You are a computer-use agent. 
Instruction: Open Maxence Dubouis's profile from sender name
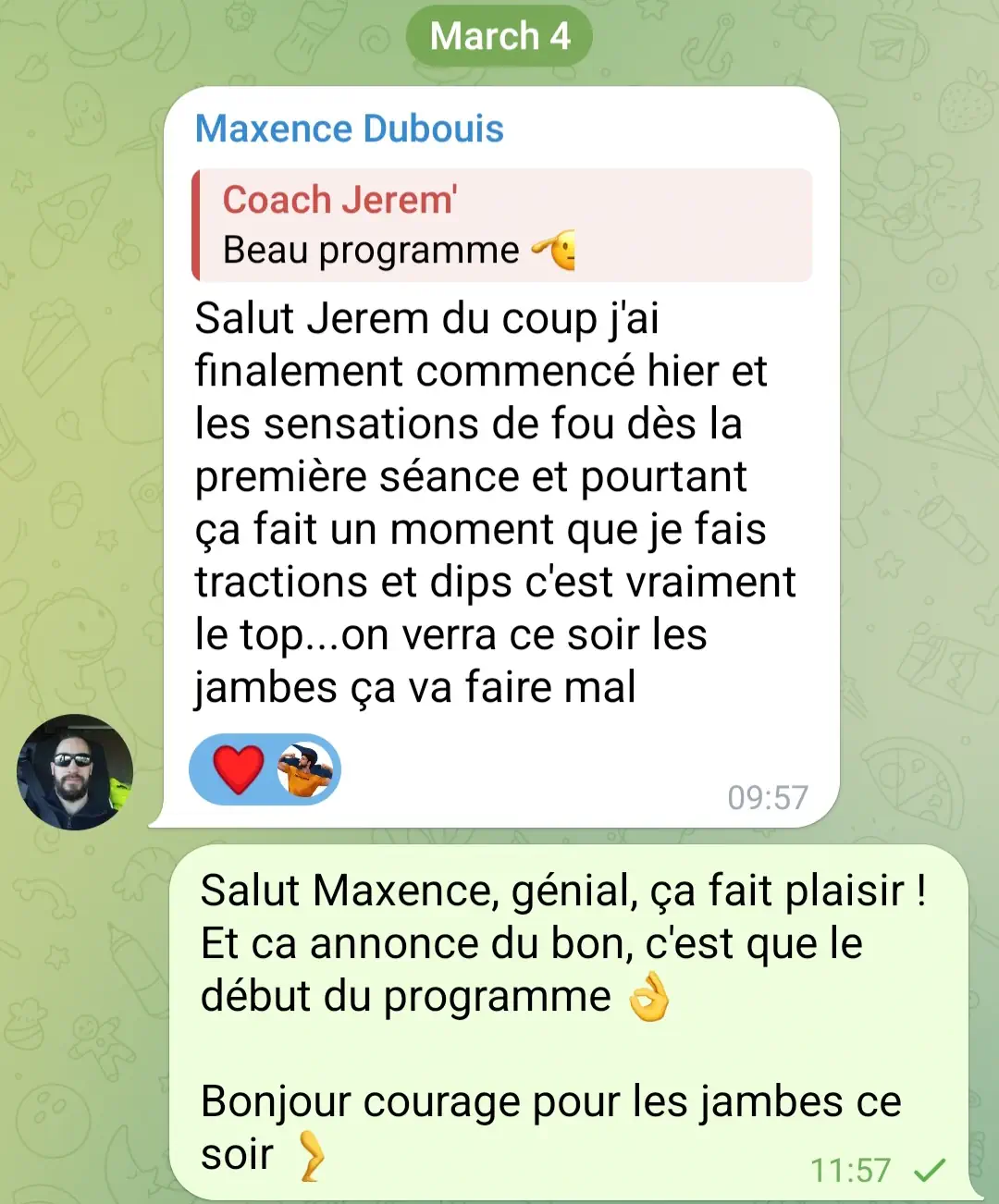(349, 129)
